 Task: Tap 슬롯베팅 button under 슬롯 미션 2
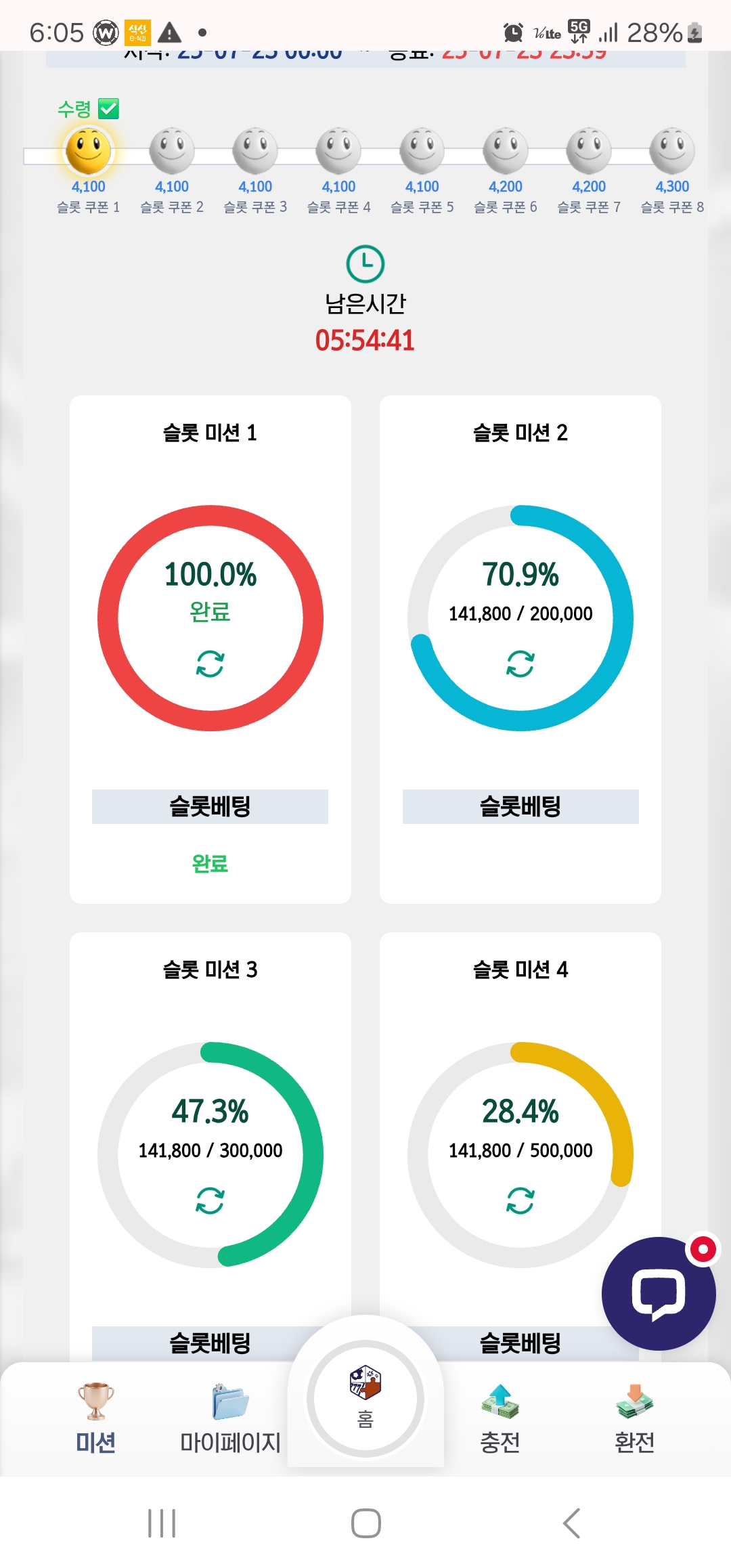520,806
